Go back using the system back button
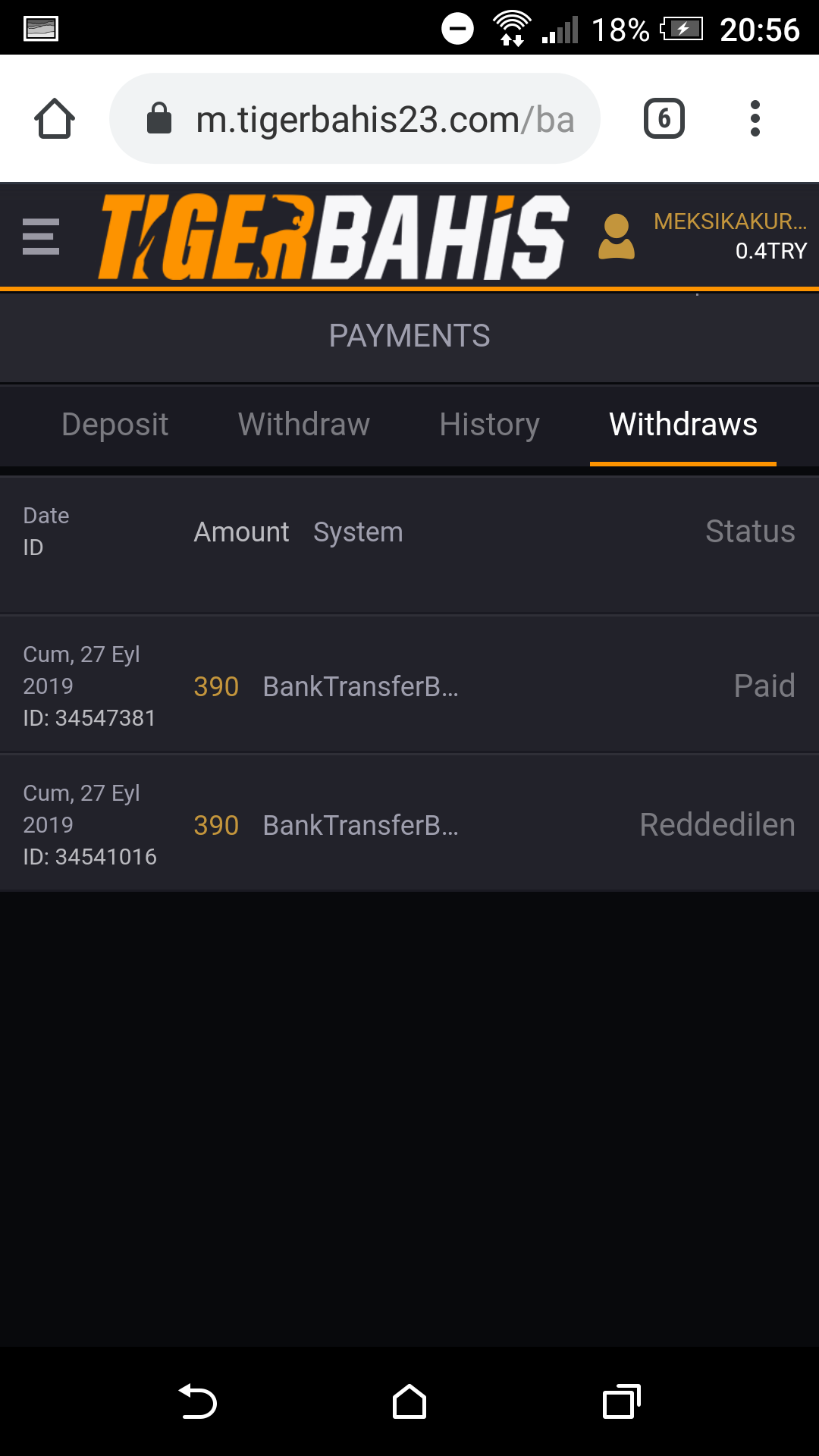Image resolution: width=819 pixels, height=1456 pixels. click(x=197, y=1401)
